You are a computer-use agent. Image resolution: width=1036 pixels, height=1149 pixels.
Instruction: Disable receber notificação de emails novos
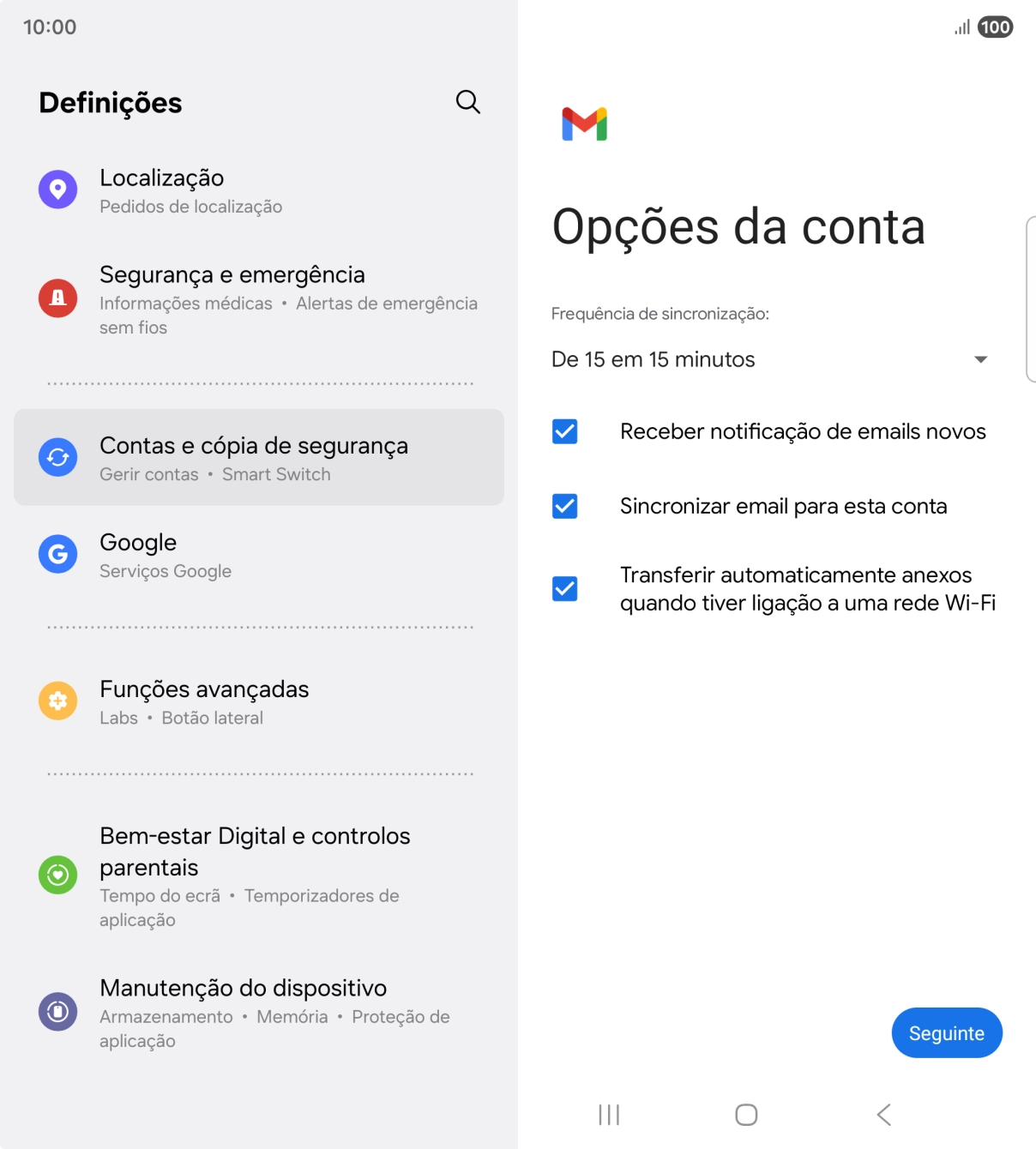564,433
